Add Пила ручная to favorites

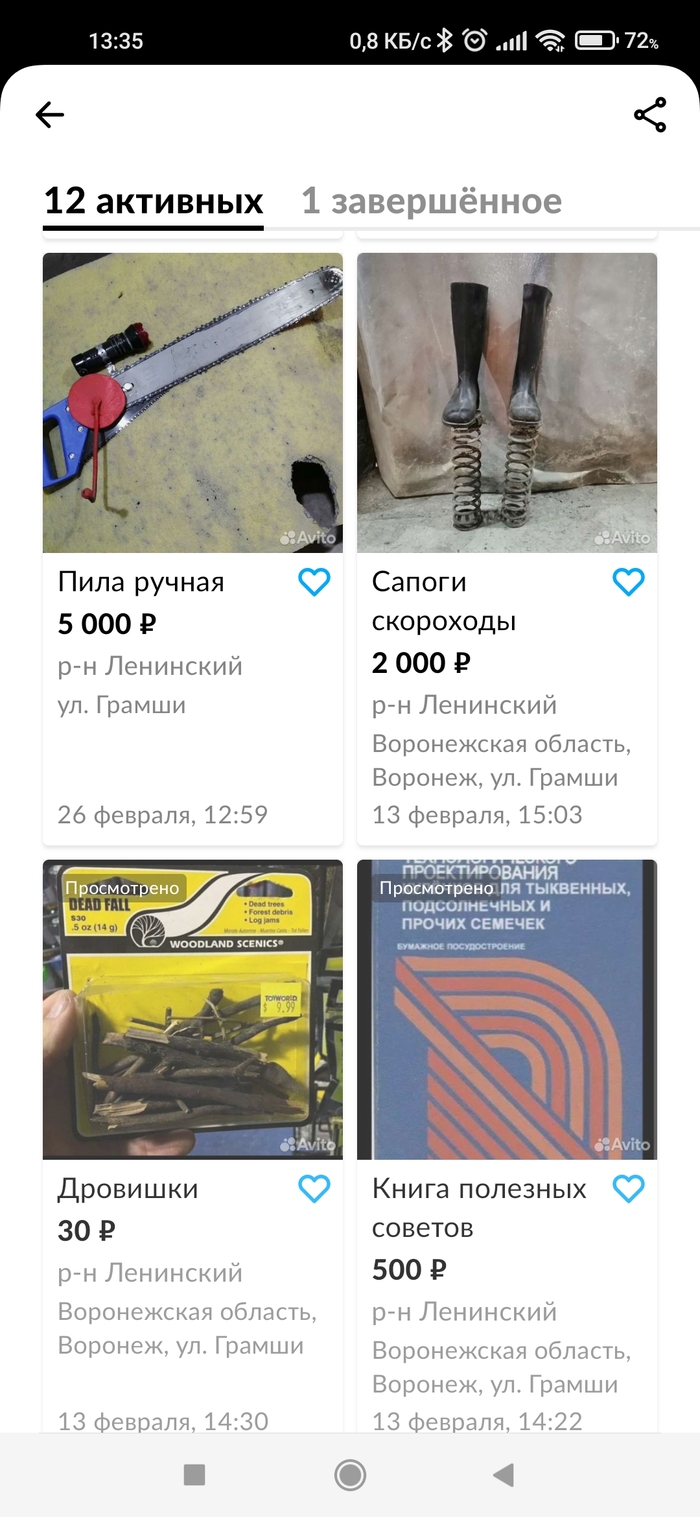pyautogui.click(x=314, y=582)
